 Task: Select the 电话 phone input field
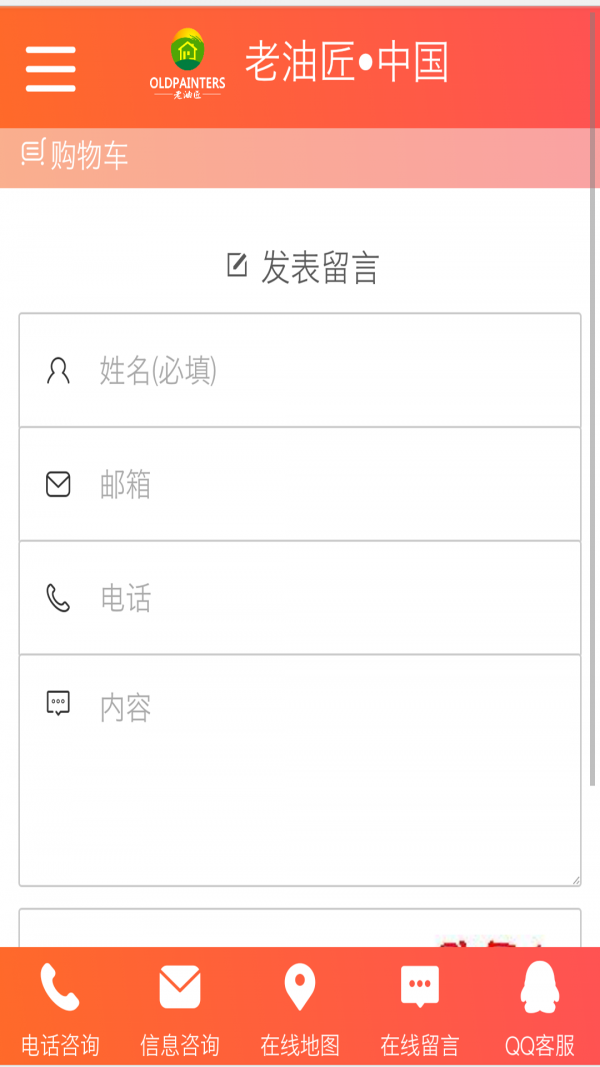click(300, 598)
